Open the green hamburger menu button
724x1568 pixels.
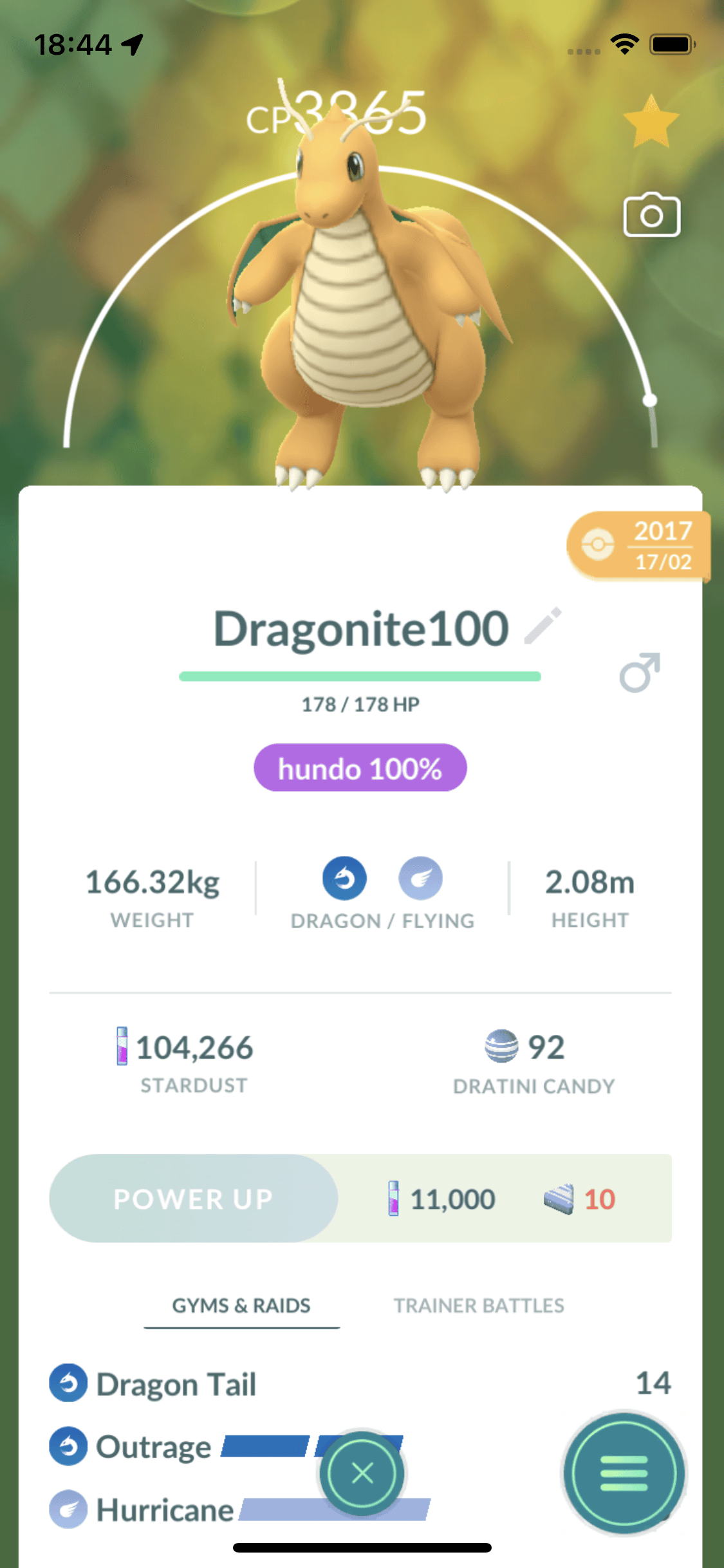(x=623, y=1473)
